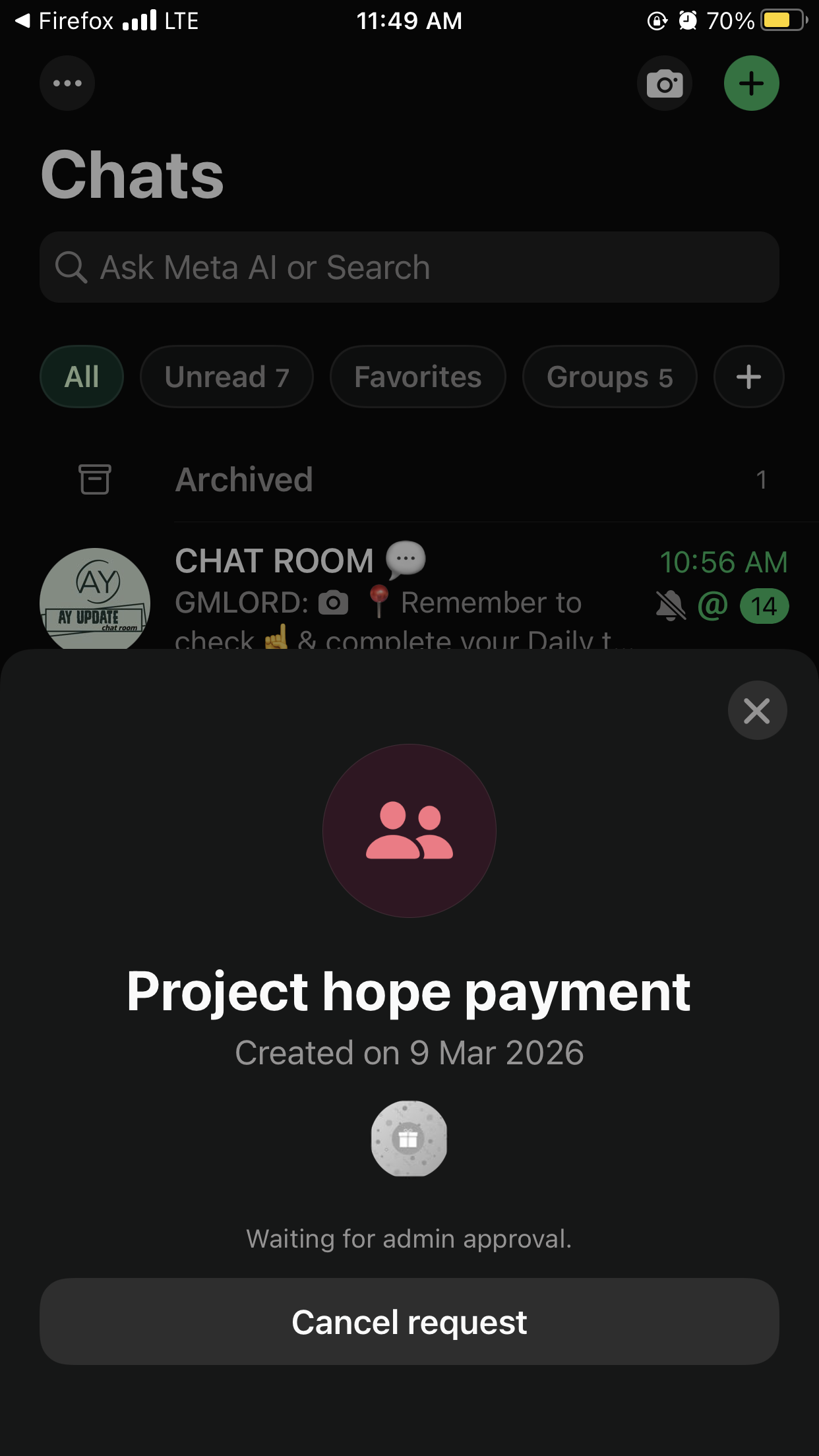Close the Project hope payment sheet

pos(756,711)
